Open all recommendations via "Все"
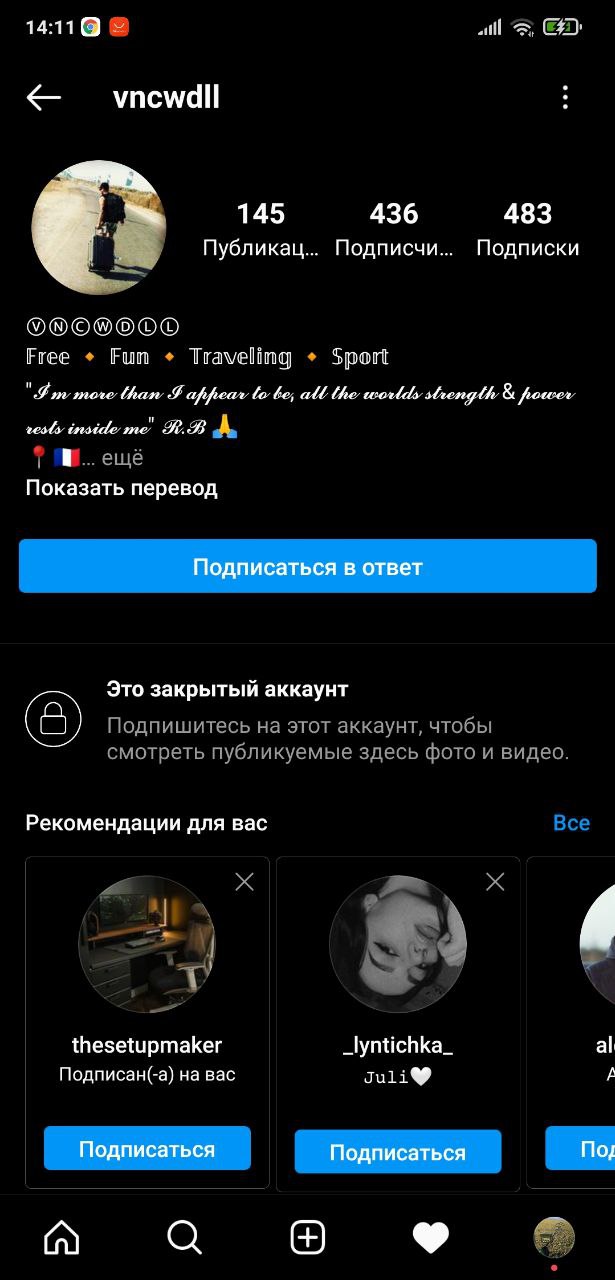Viewport: 615px width, 1280px height. [571, 823]
